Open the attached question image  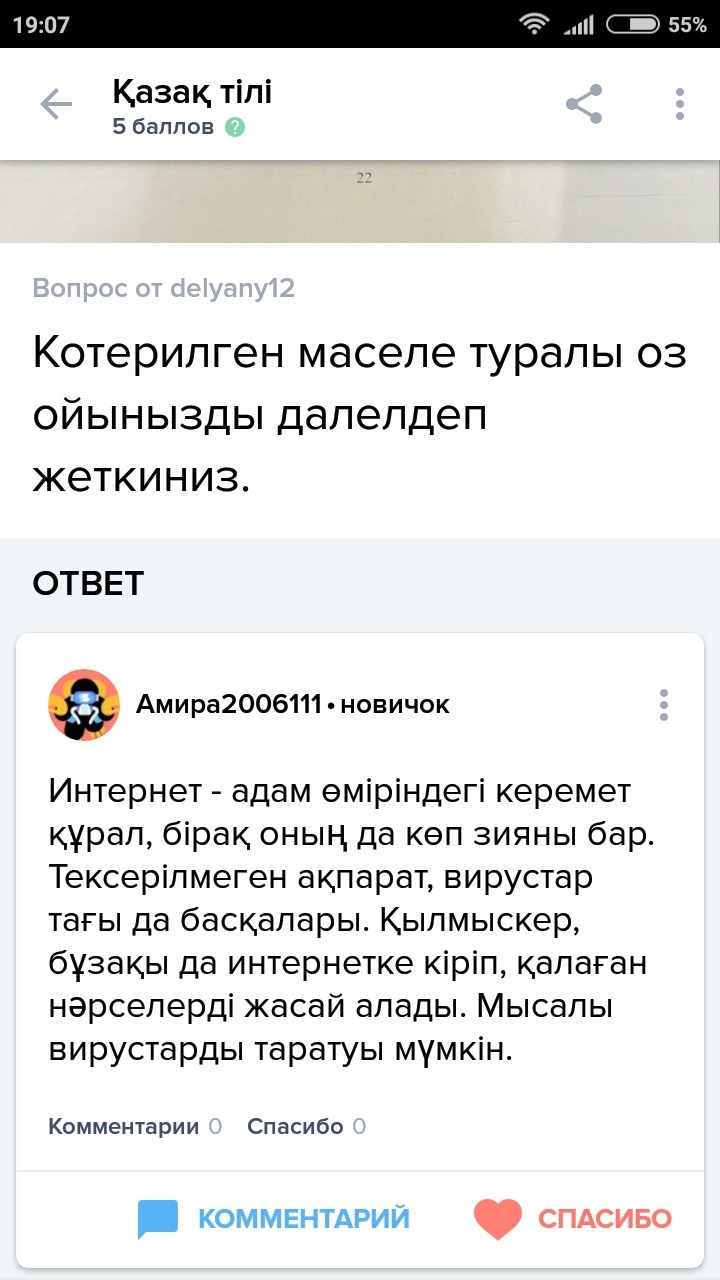coord(360,200)
